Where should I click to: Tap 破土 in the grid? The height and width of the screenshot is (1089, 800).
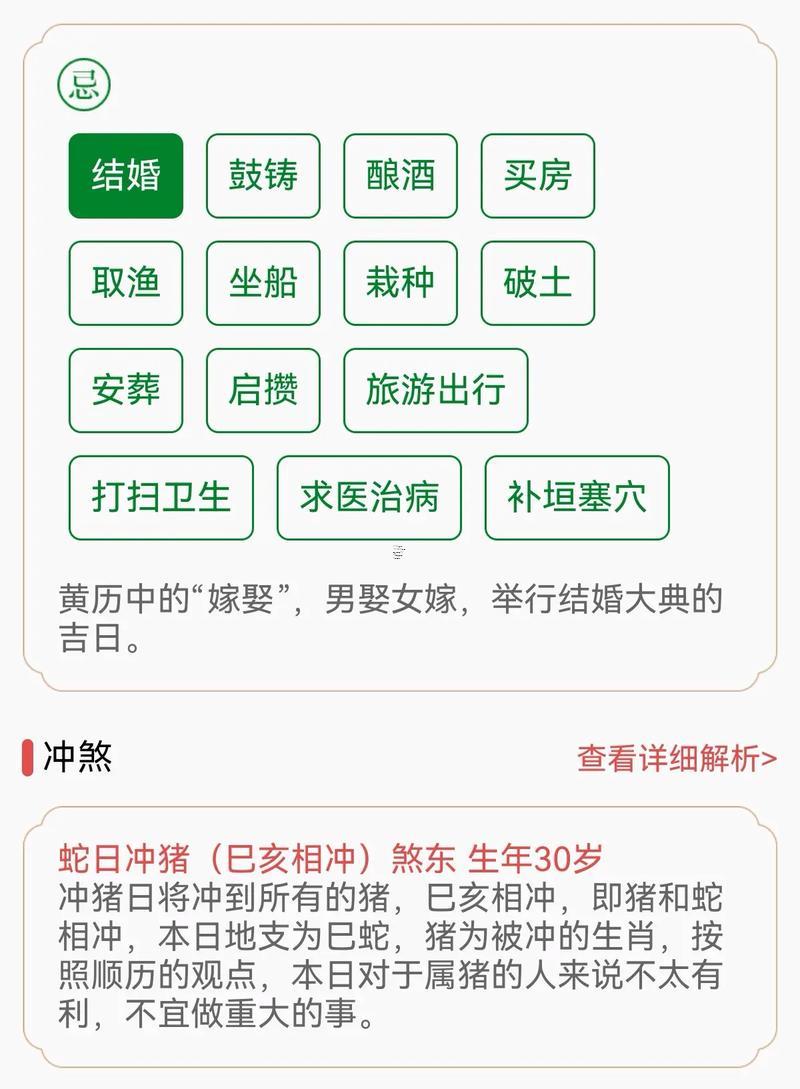[537, 283]
